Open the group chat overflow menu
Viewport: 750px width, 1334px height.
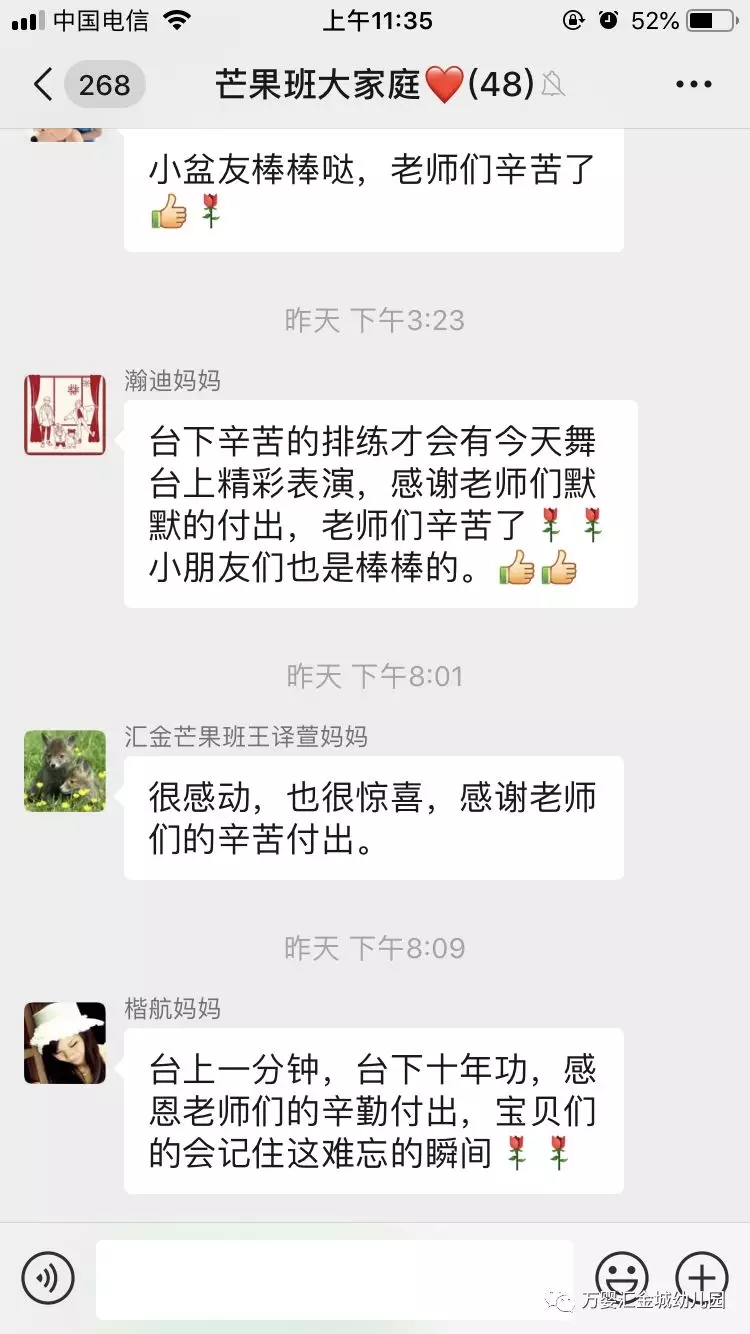[x=693, y=85]
